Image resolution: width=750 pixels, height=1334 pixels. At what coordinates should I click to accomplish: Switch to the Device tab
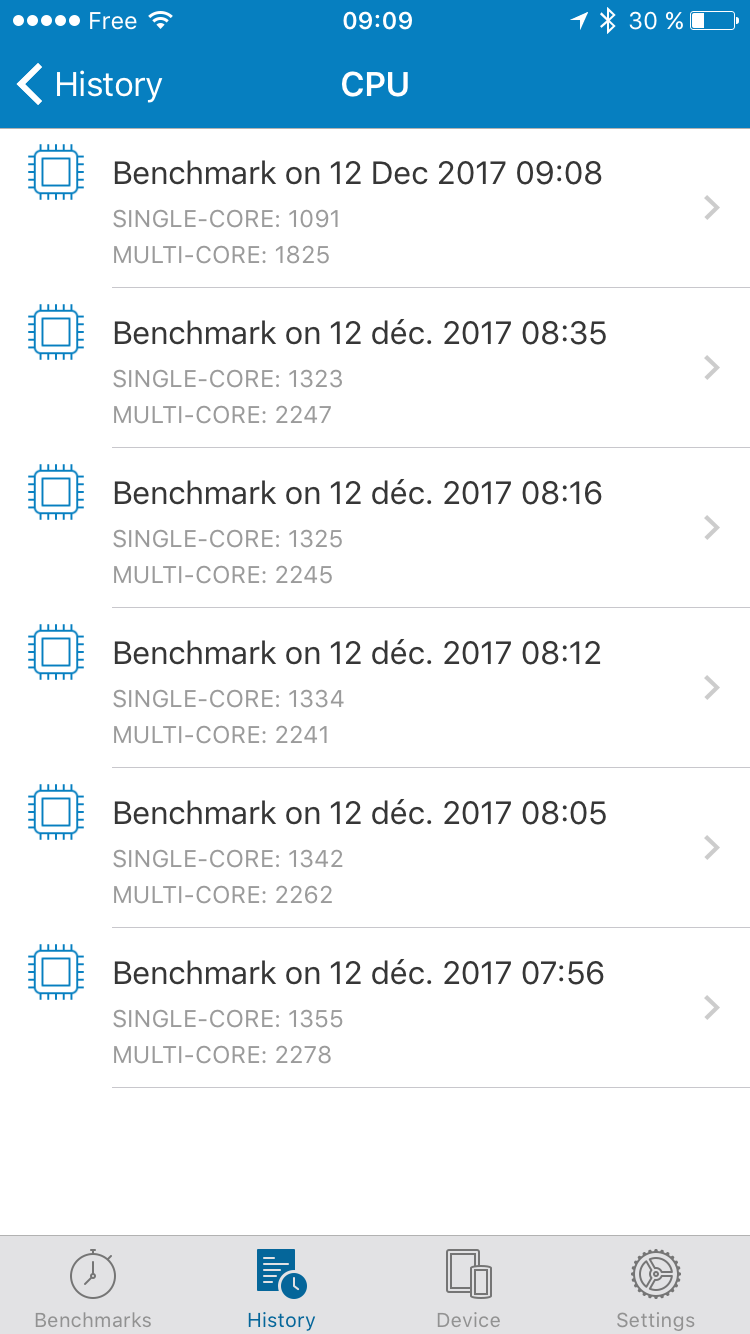(468, 1288)
